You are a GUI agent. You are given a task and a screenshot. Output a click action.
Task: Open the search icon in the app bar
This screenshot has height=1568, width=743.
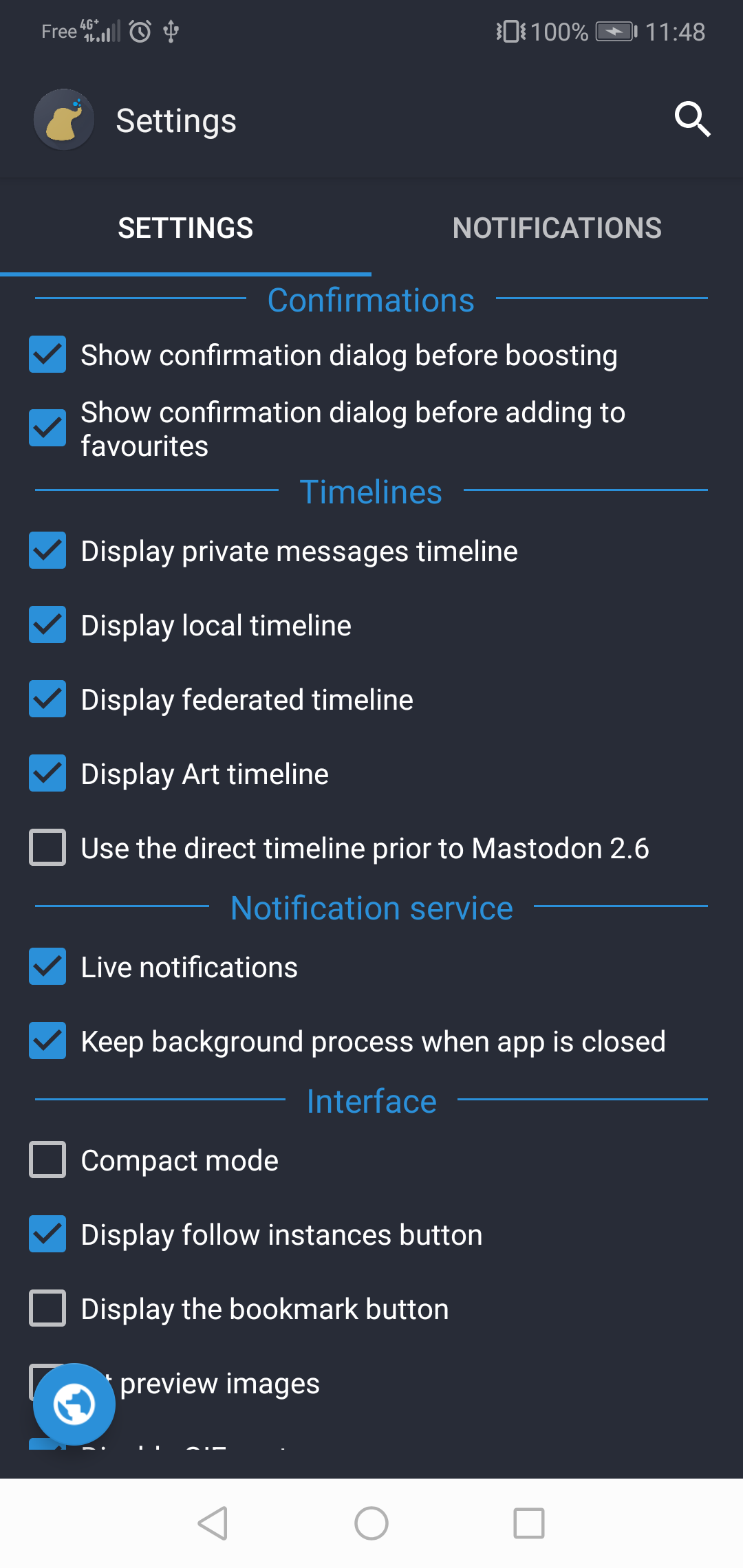tap(692, 120)
